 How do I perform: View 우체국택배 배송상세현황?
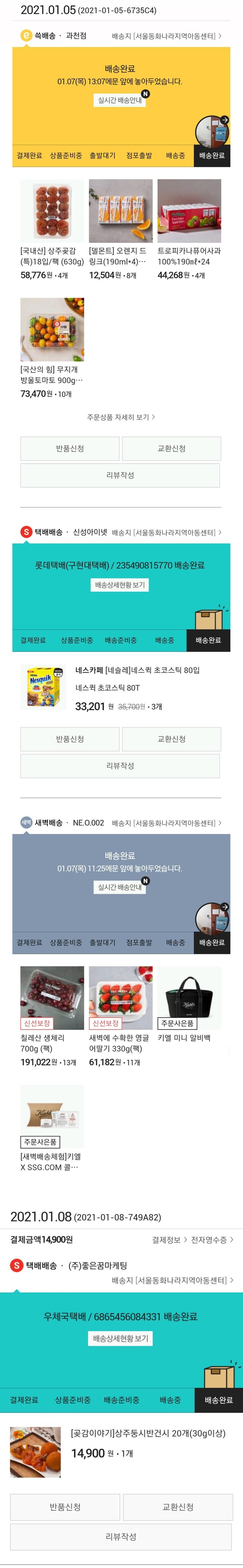(120, 1338)
